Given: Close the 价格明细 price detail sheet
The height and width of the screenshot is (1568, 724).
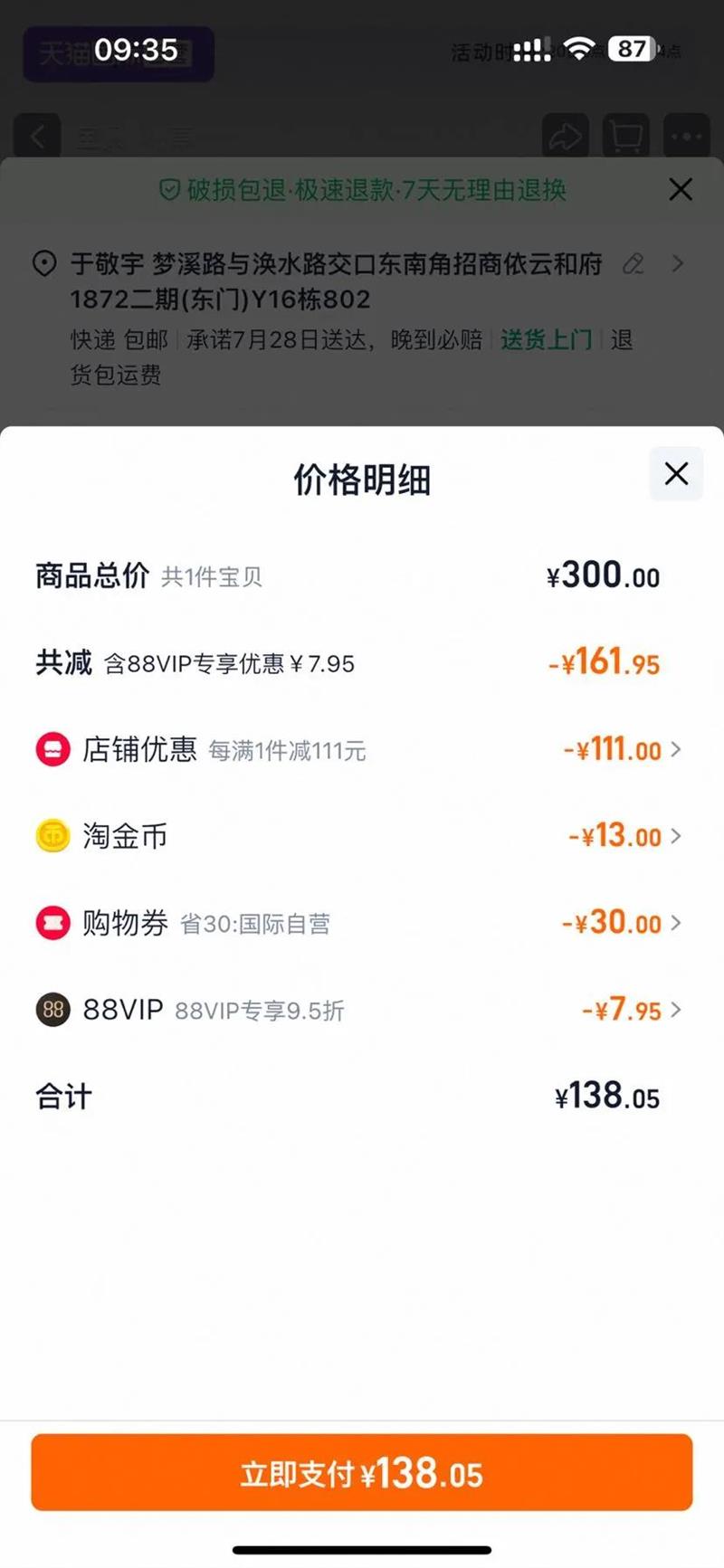Looking at the screenshot, I should 676,474.
